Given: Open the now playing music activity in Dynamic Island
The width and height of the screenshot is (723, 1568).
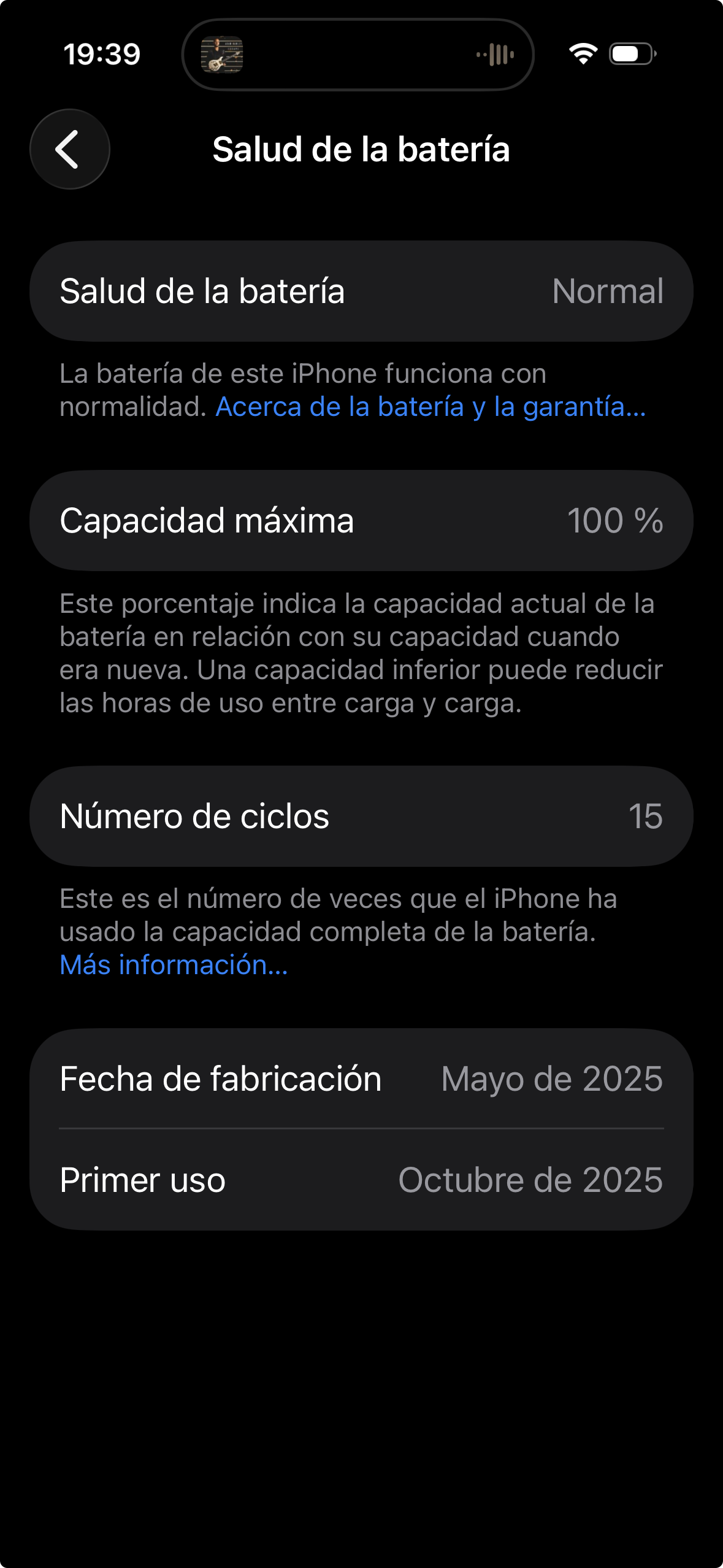Looking at the screenshot, I should pos(358,55).
